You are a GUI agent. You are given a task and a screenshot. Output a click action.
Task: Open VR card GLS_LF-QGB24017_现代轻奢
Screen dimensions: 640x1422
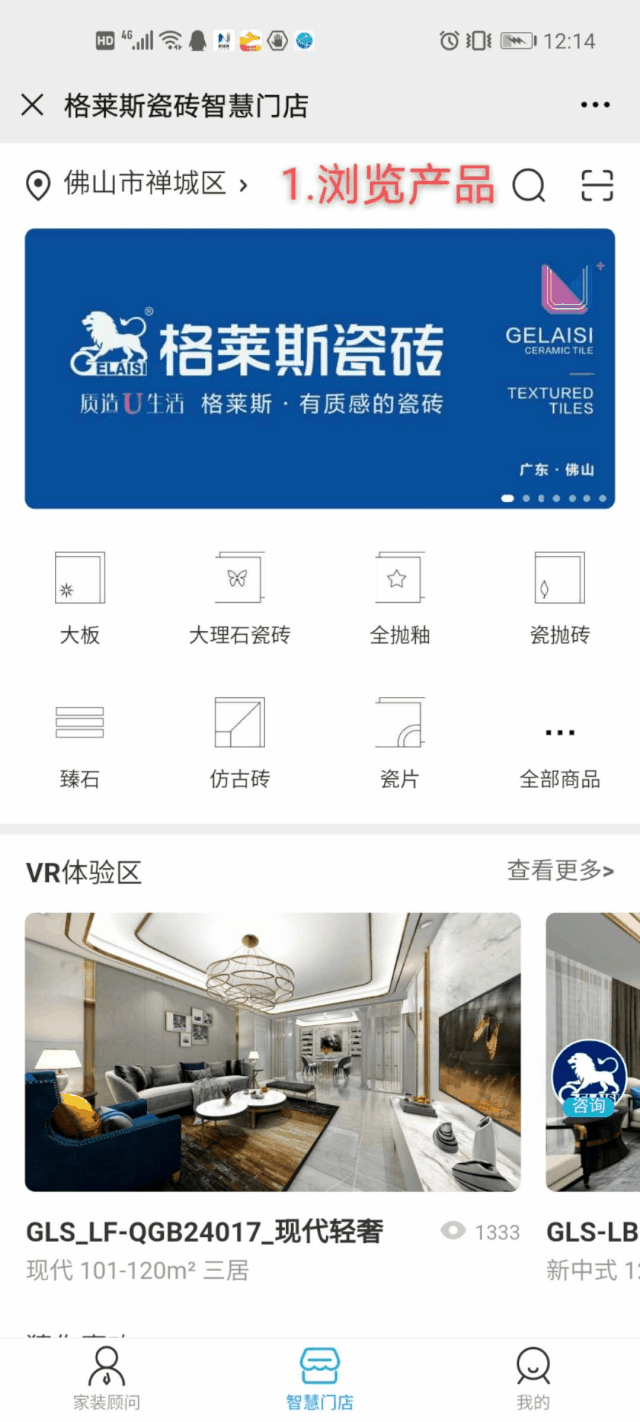tap(272, 1052)
